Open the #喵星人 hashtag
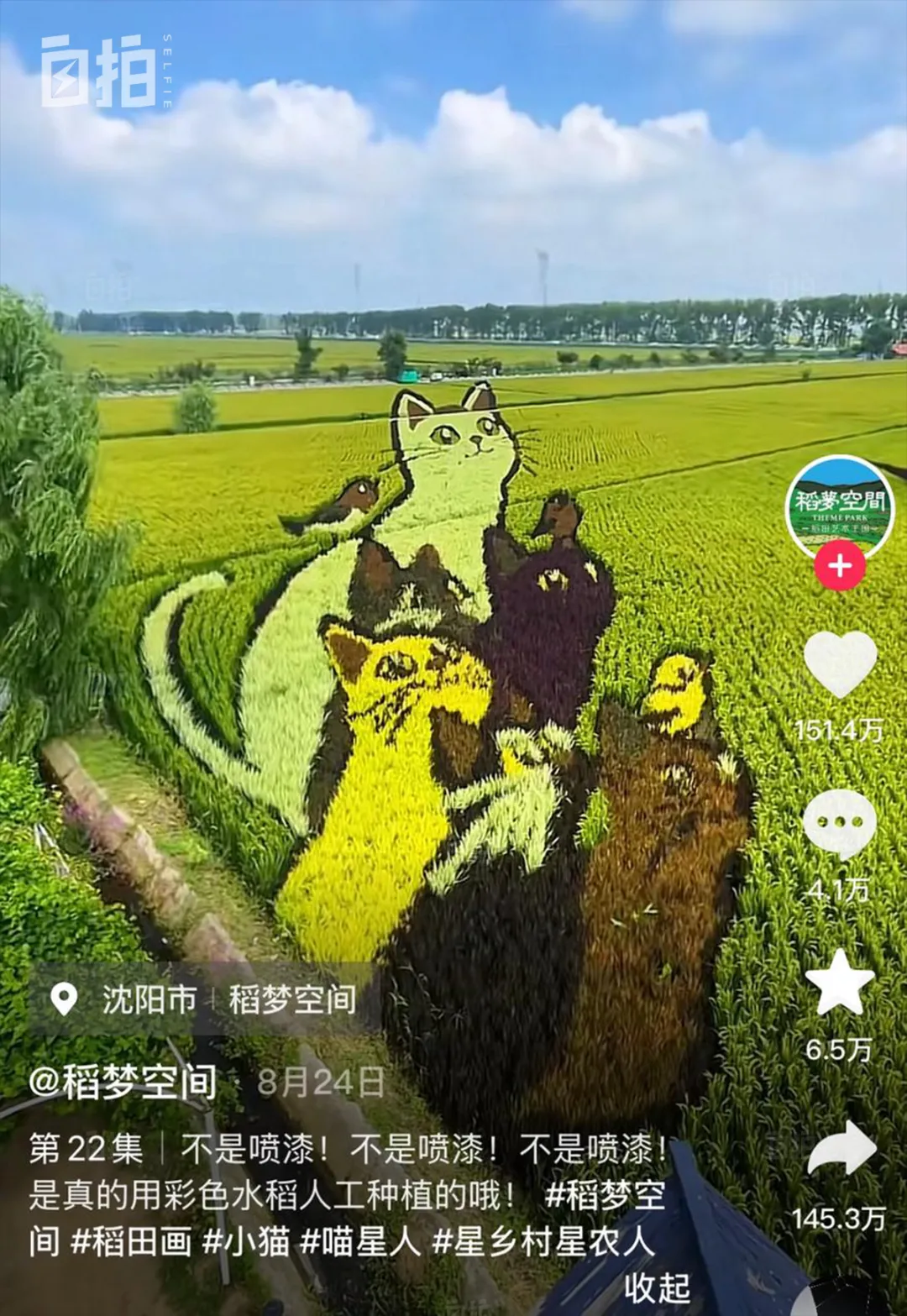Viewport: 907px width, 1316px height. pos(360,1241)
